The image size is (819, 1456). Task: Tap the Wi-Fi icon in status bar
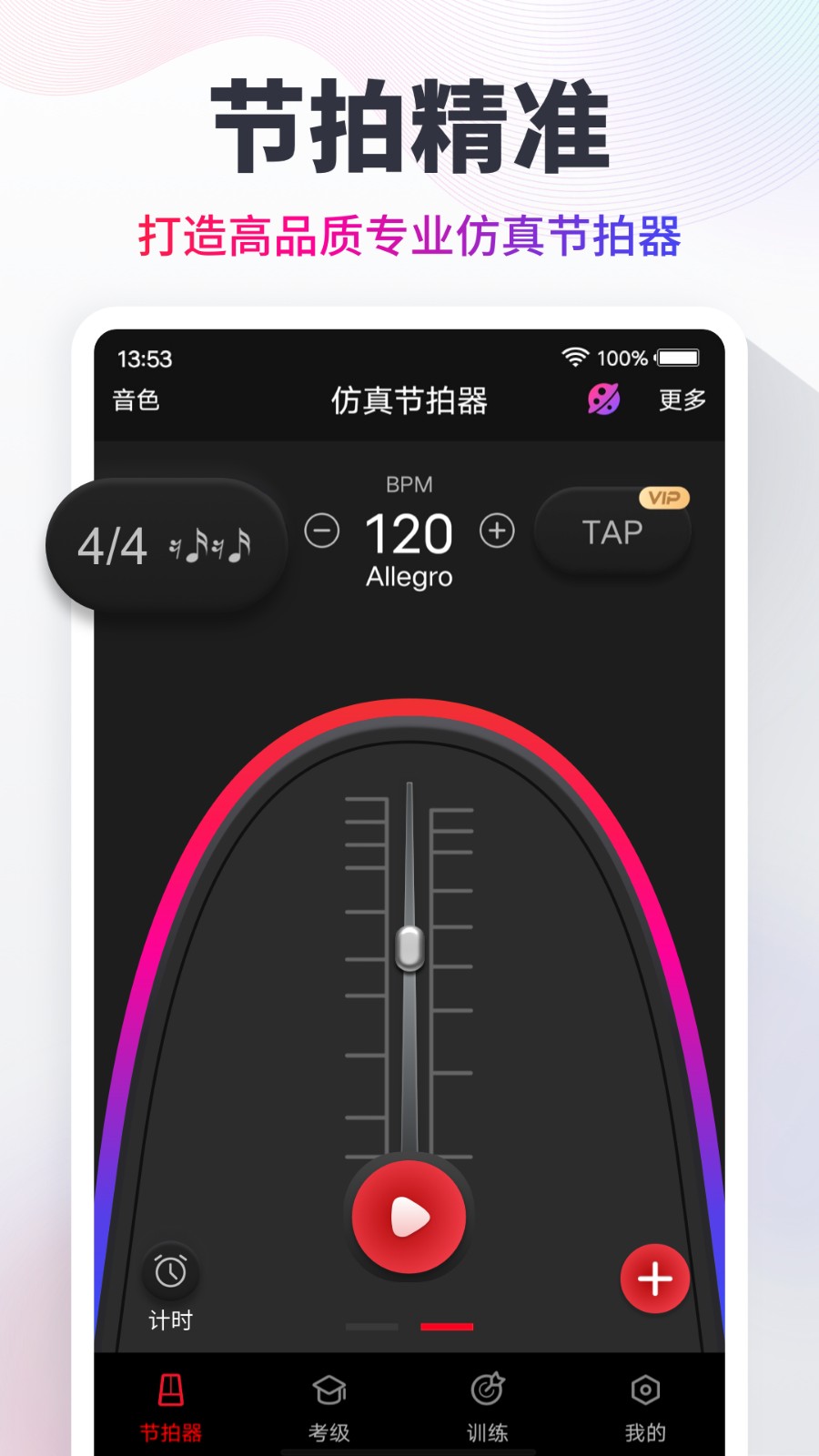click(573, 359)
